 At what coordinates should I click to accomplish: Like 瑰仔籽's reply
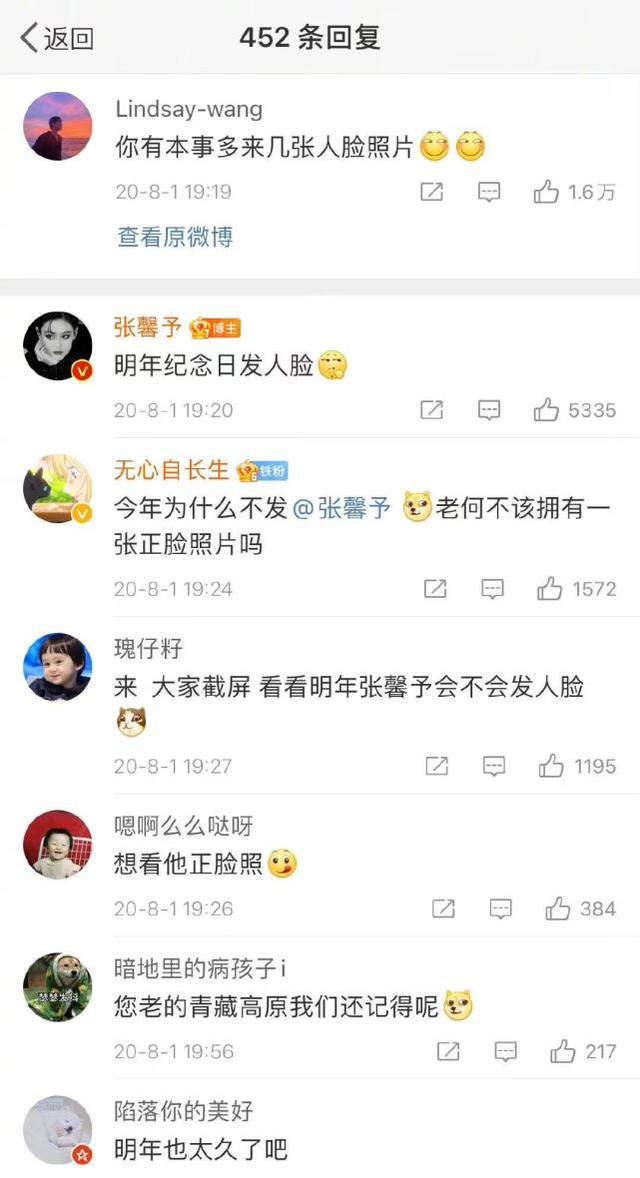(x=552, y=766)
